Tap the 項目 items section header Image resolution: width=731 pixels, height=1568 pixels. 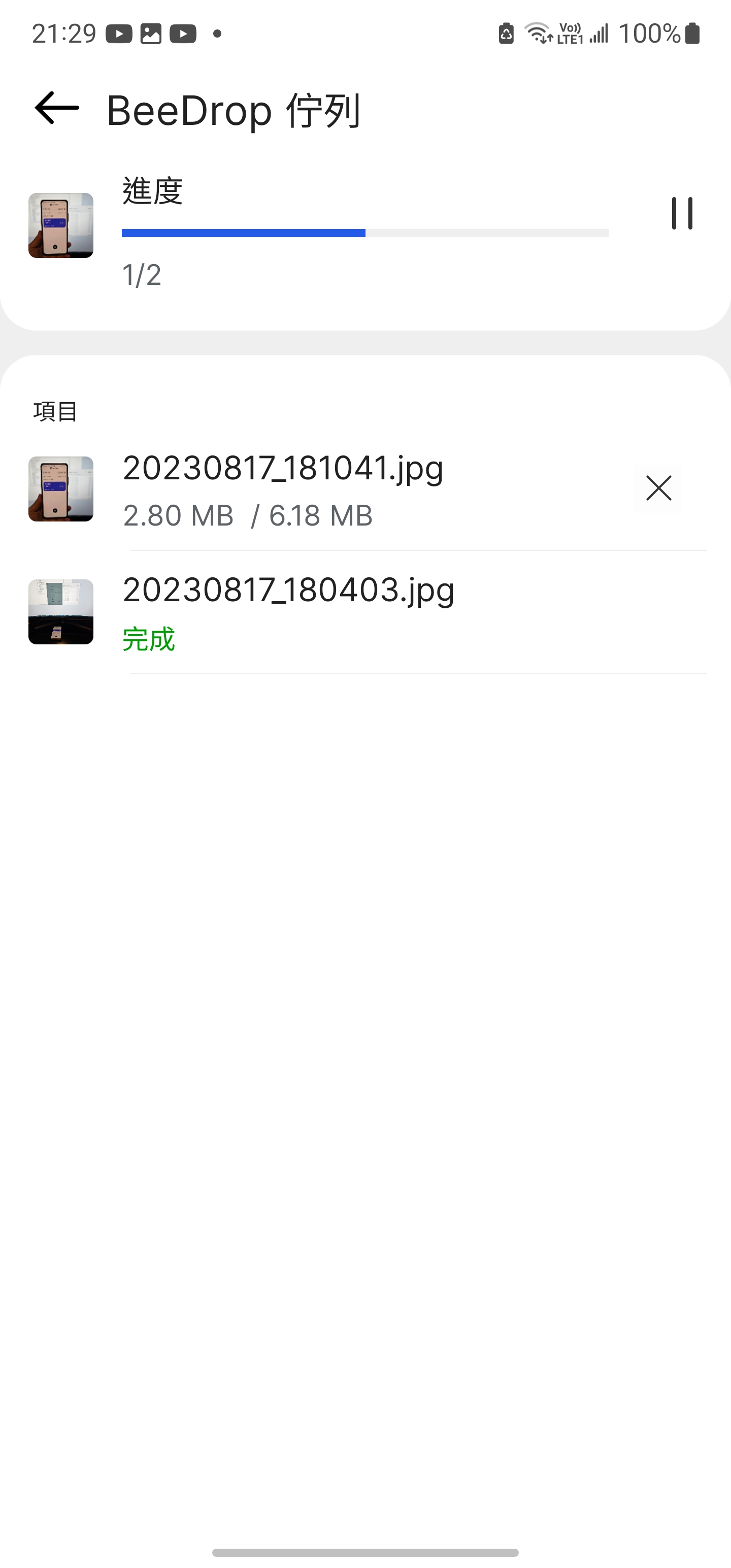(55, 410)
